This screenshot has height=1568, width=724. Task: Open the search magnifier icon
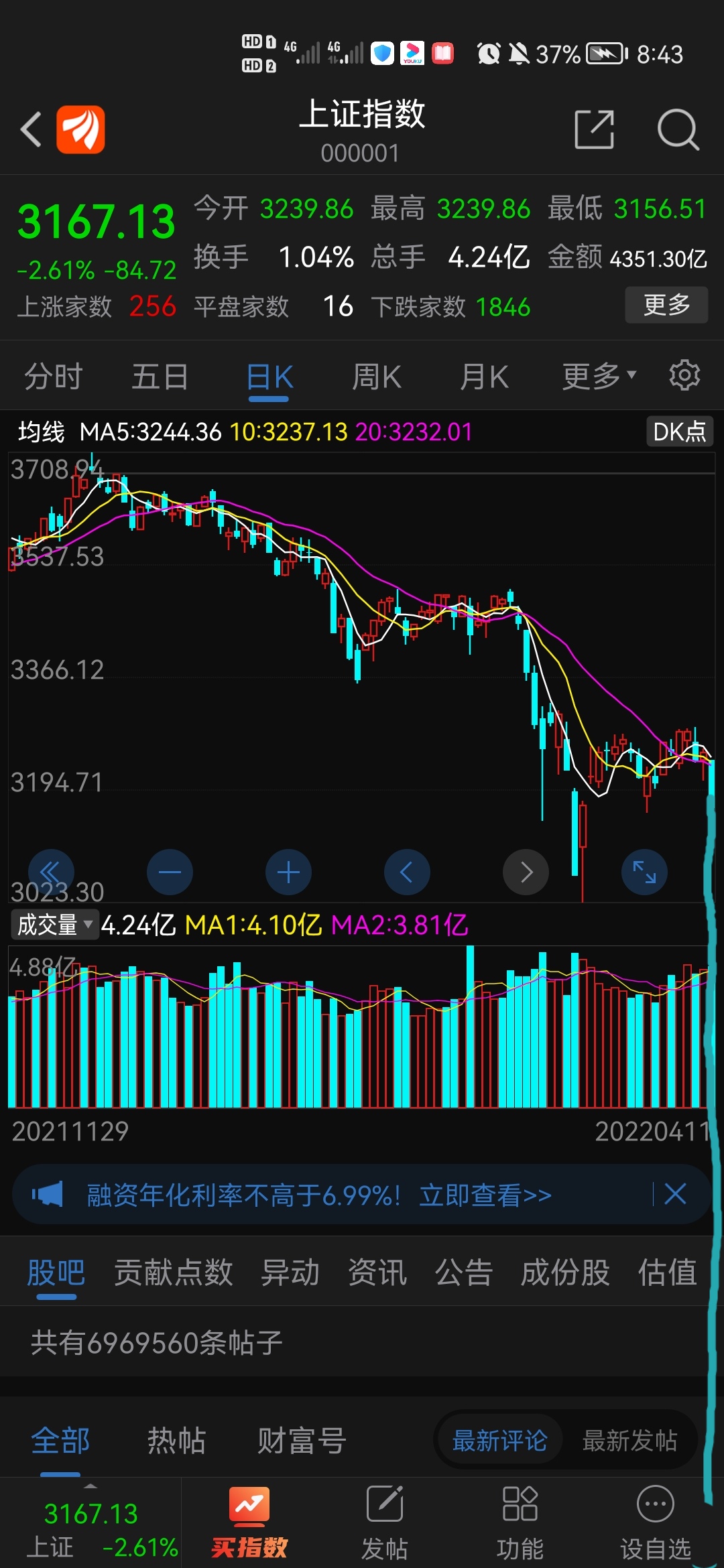pyautogui.click(x=678, y=129)
